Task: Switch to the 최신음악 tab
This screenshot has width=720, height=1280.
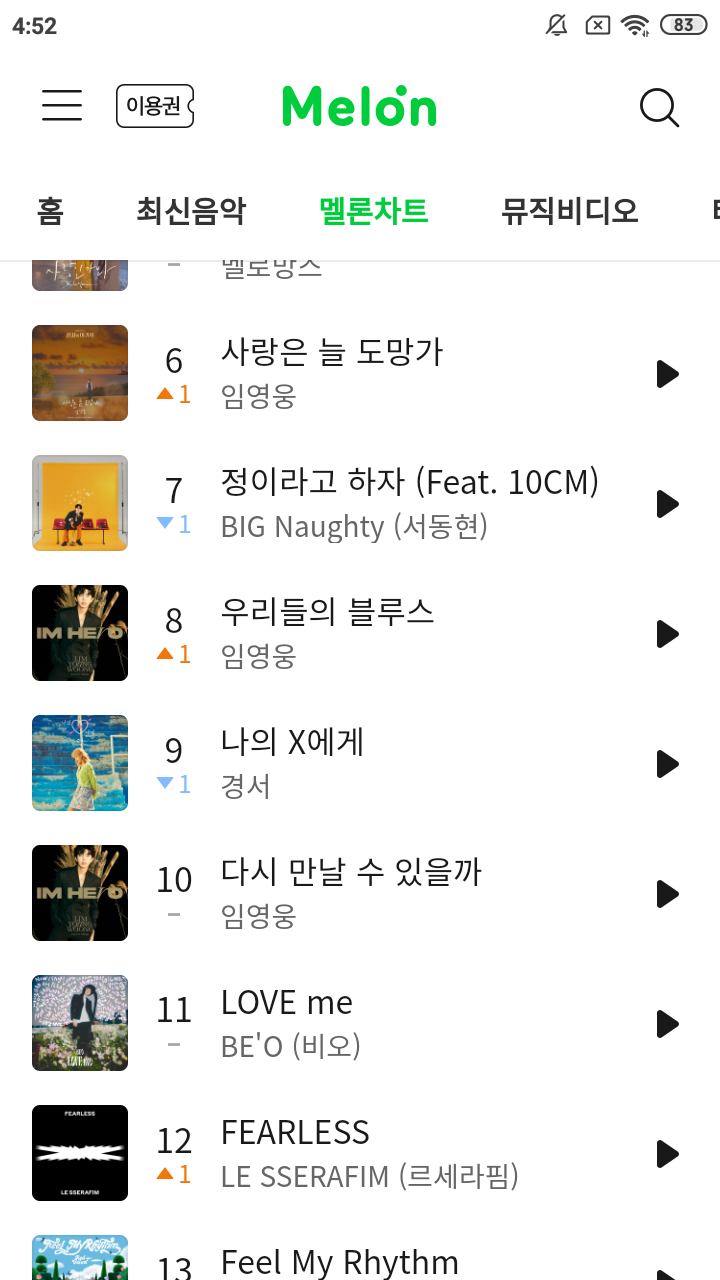Action: pos(191,211)
